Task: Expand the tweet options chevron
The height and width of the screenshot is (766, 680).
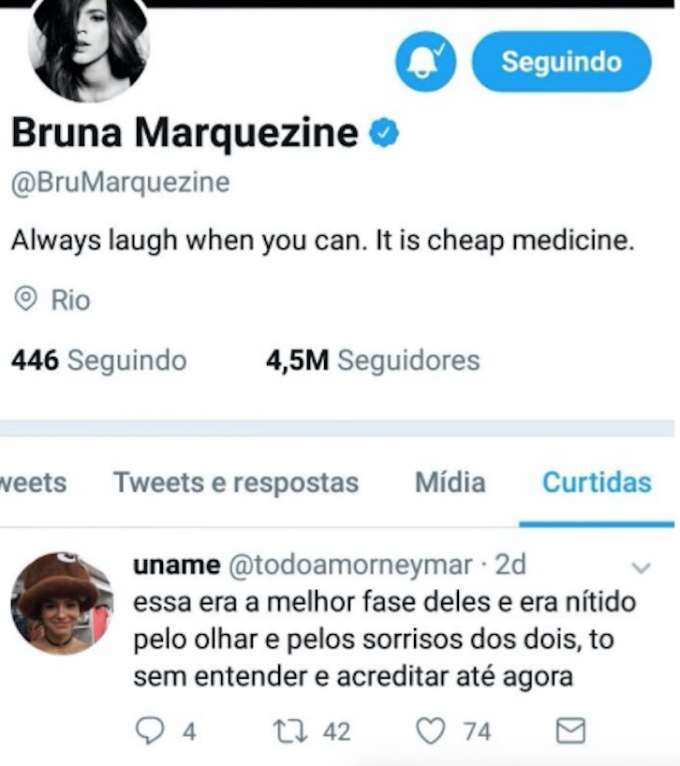Action: [x=642, y=567]
